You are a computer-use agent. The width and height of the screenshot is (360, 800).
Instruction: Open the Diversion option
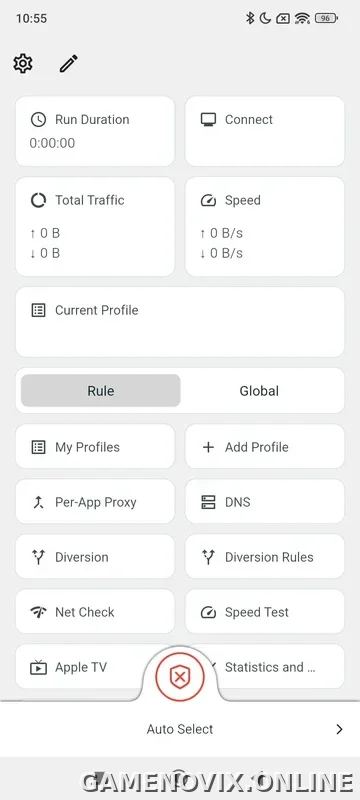click(95, 557)
